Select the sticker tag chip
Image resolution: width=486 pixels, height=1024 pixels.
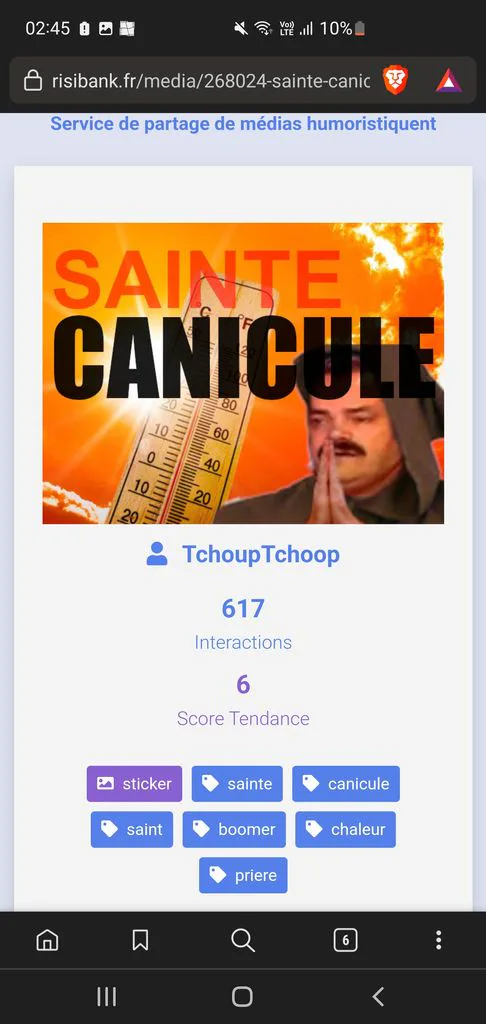click(135, 784)
